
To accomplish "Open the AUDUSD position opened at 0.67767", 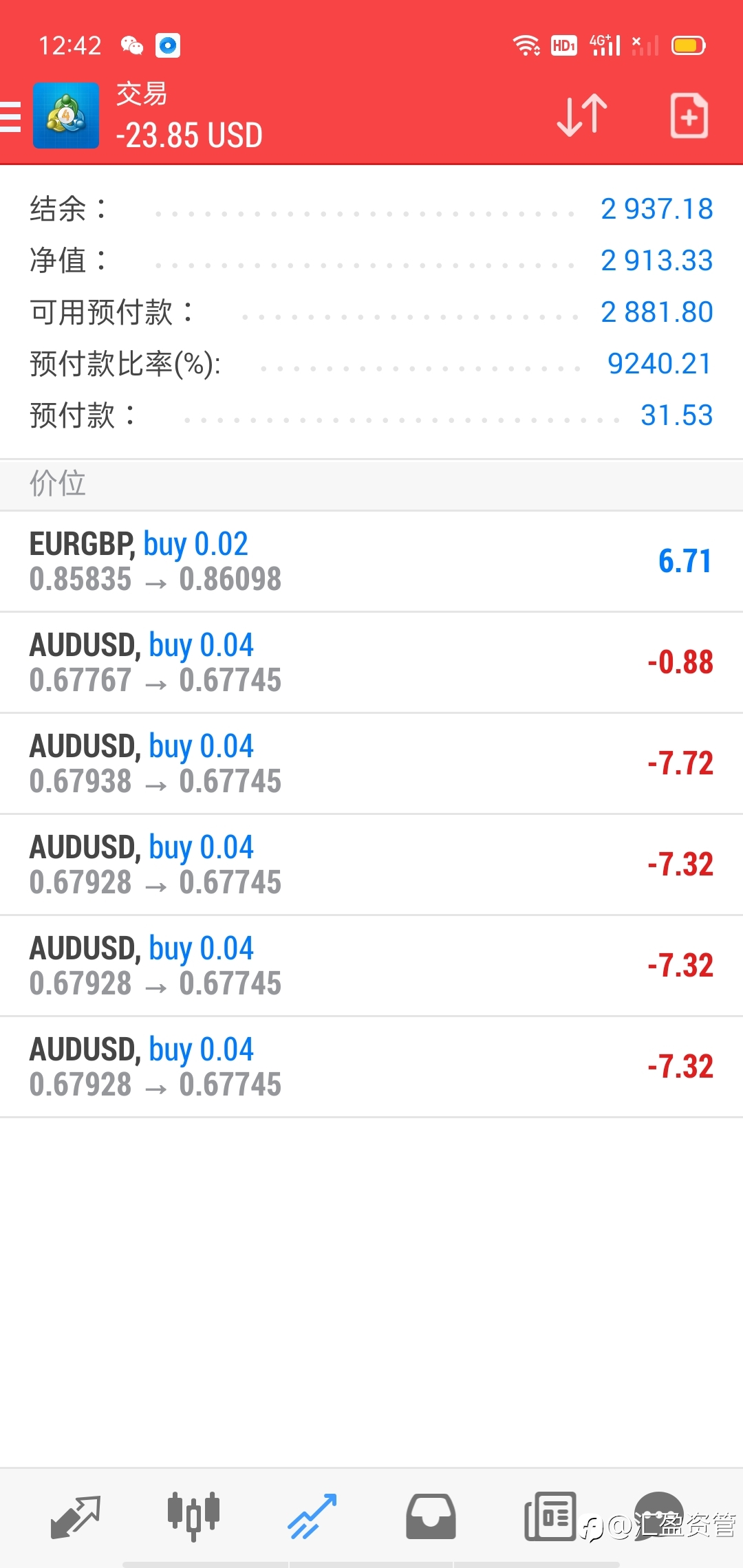I will [371, 662].
